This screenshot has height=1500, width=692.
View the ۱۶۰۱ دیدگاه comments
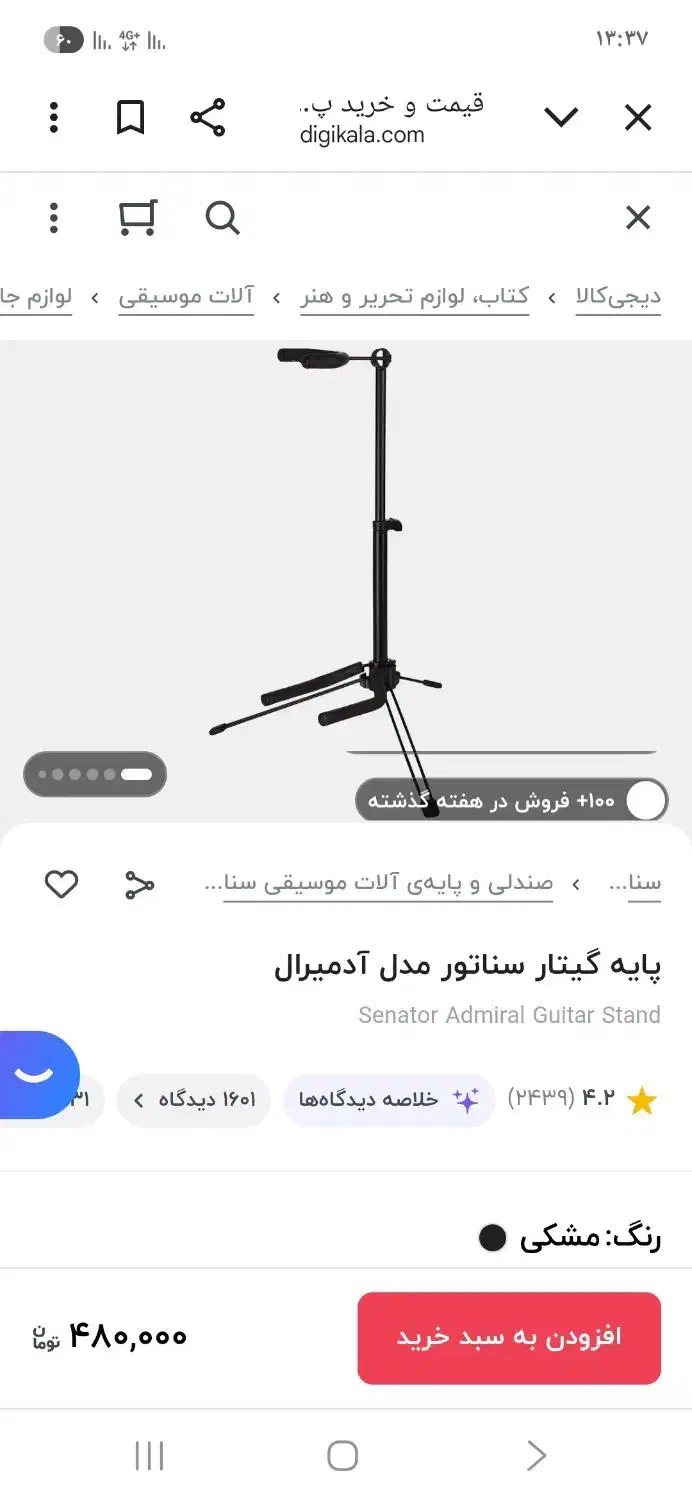(194, 1100)
